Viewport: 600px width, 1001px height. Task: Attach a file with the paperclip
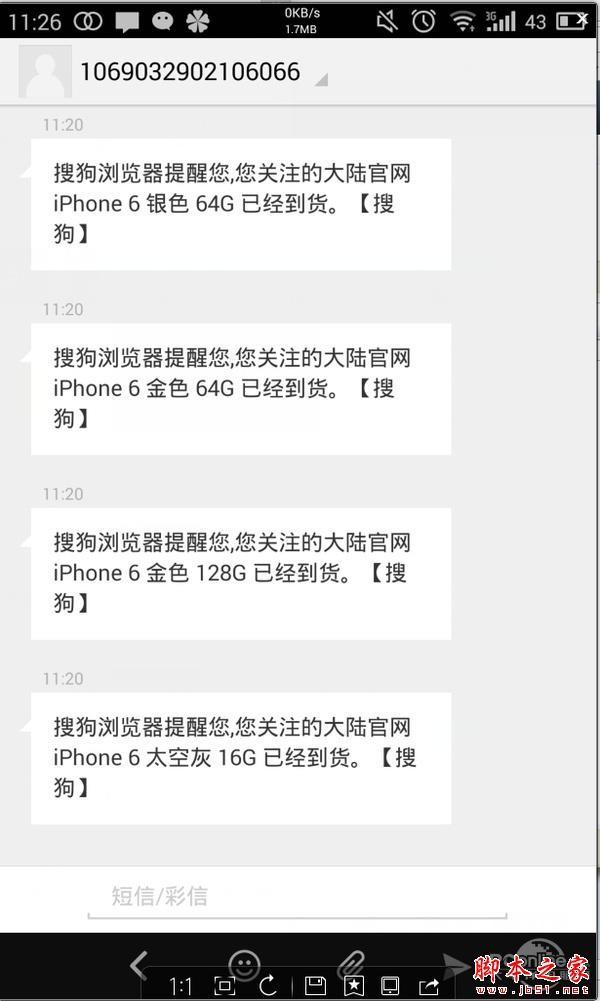pyautogui.click(x=349, y=965)
